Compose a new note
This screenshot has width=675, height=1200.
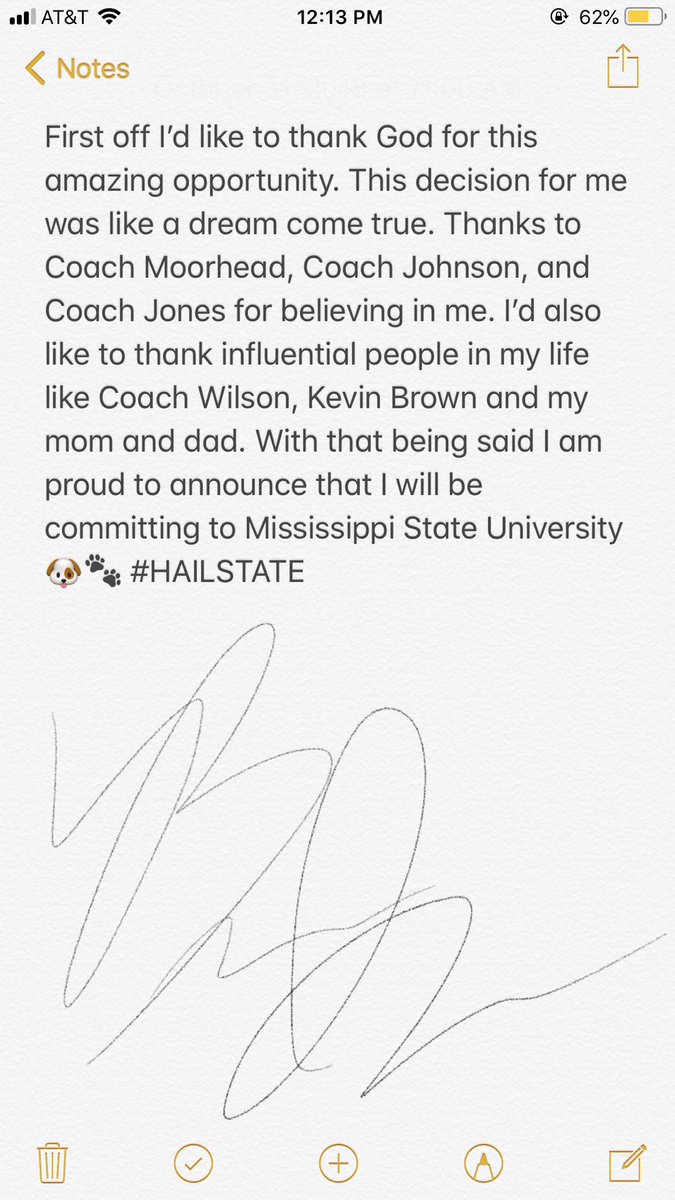click(625, 1162)
